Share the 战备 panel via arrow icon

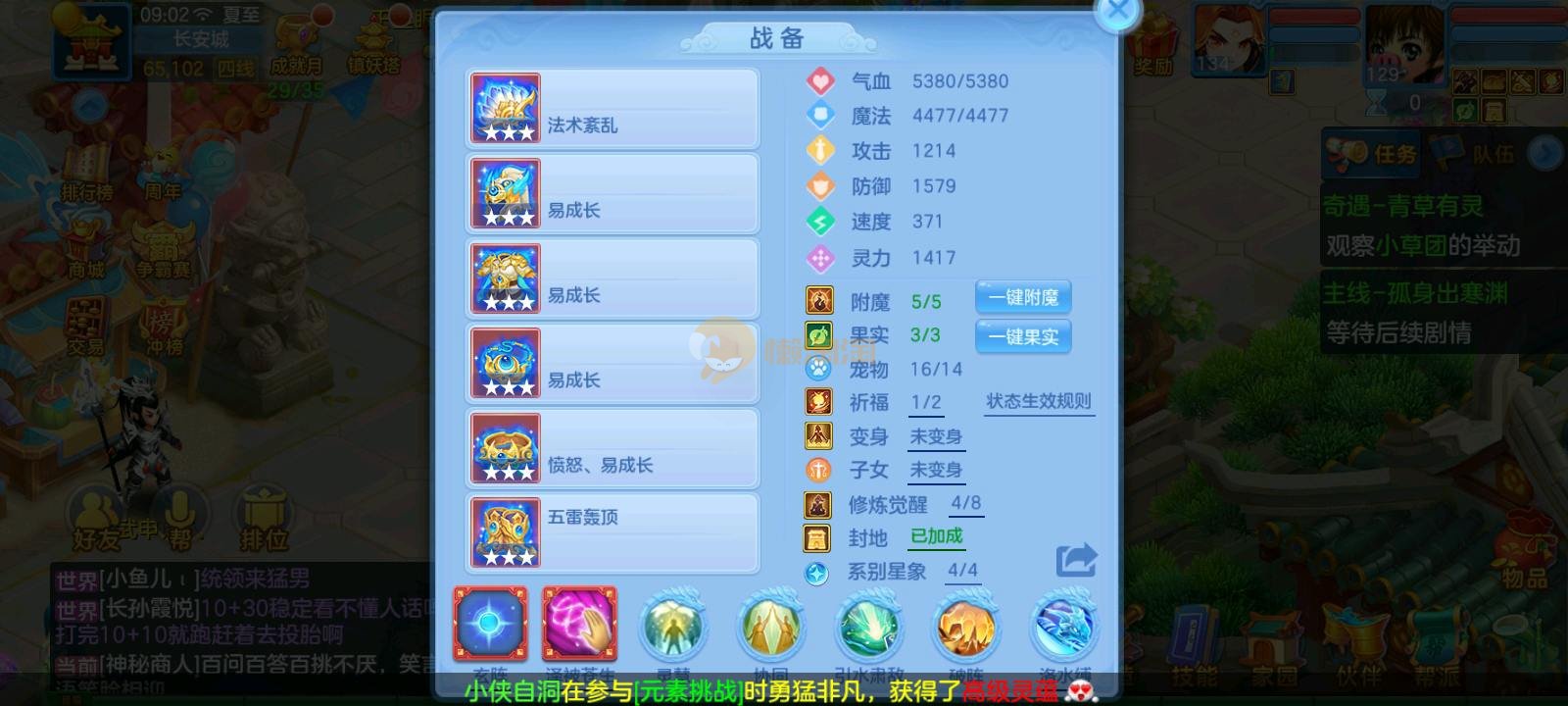click(x=1076, y=561)
